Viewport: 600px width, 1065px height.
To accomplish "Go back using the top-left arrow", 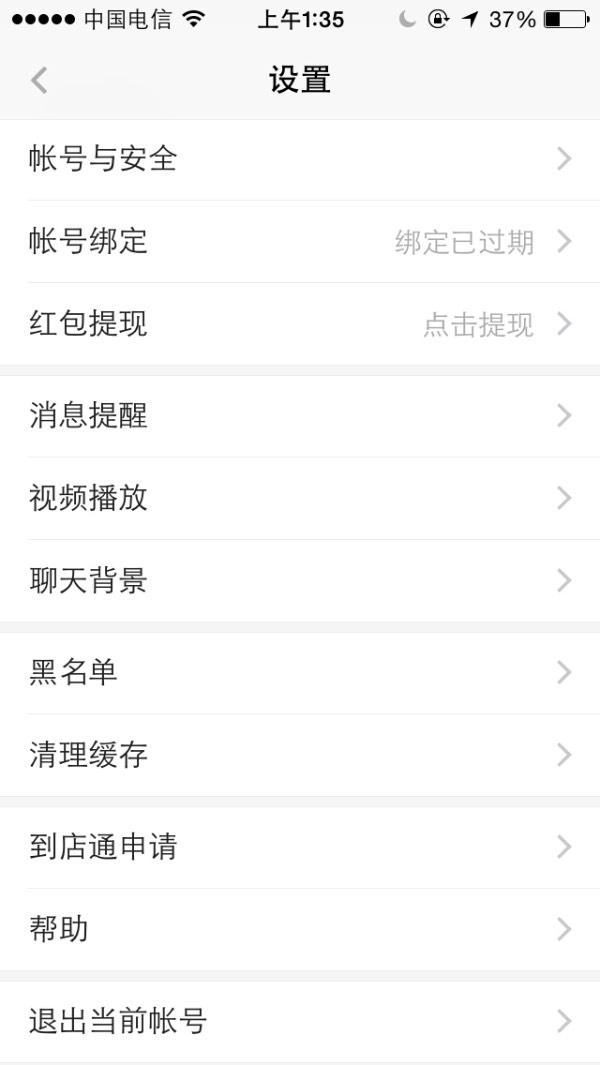I will point(39,81).
